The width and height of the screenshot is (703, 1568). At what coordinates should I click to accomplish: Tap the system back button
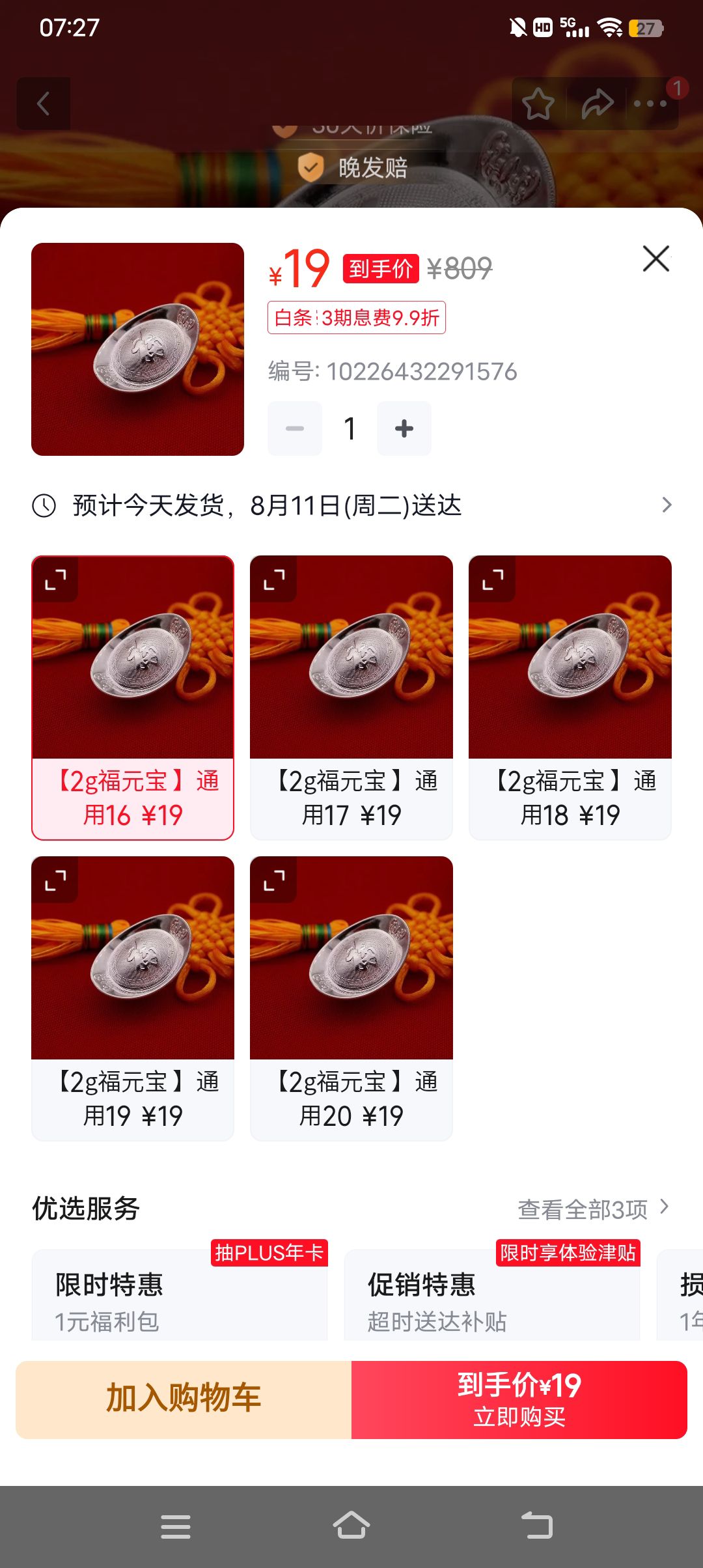(x=537, y=1526)
